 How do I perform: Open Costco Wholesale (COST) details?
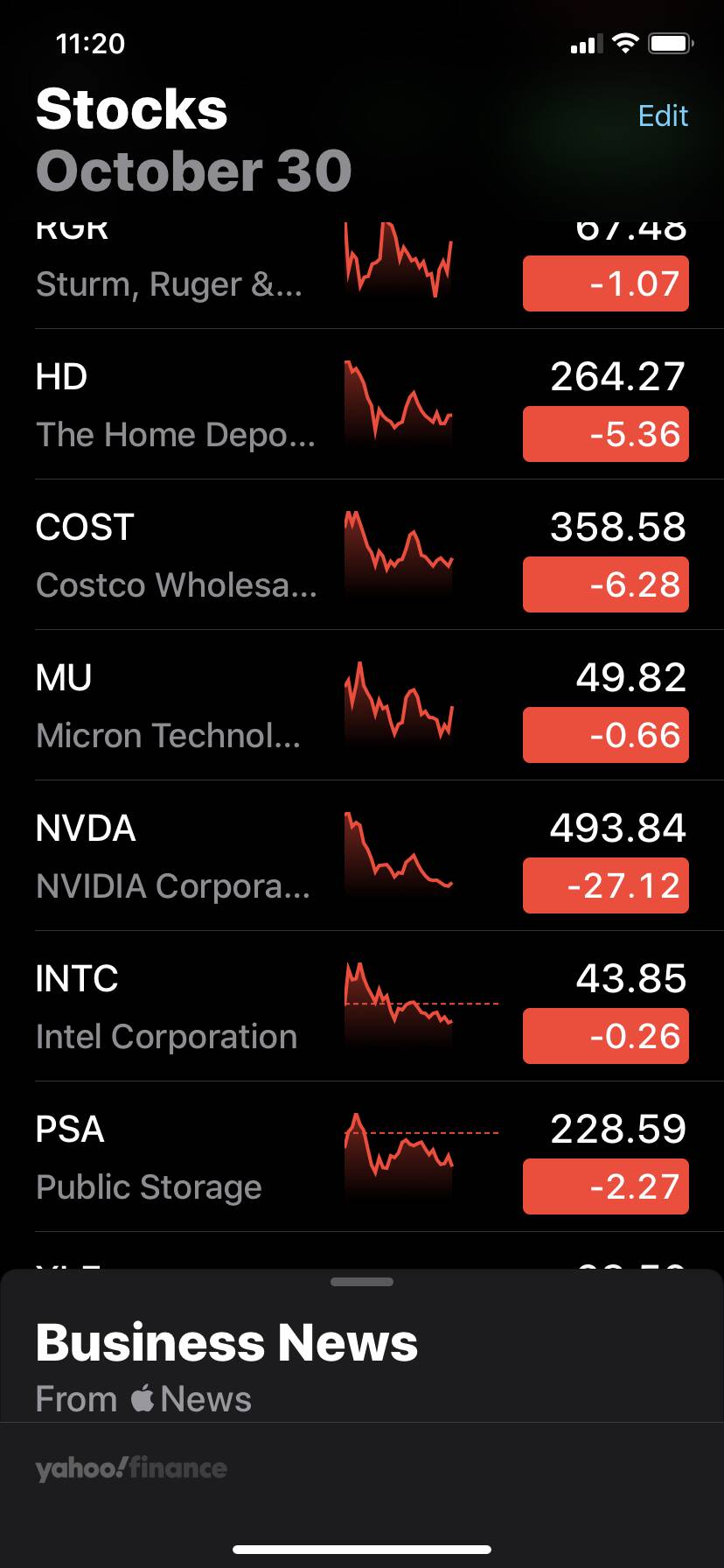coord(175,555)
